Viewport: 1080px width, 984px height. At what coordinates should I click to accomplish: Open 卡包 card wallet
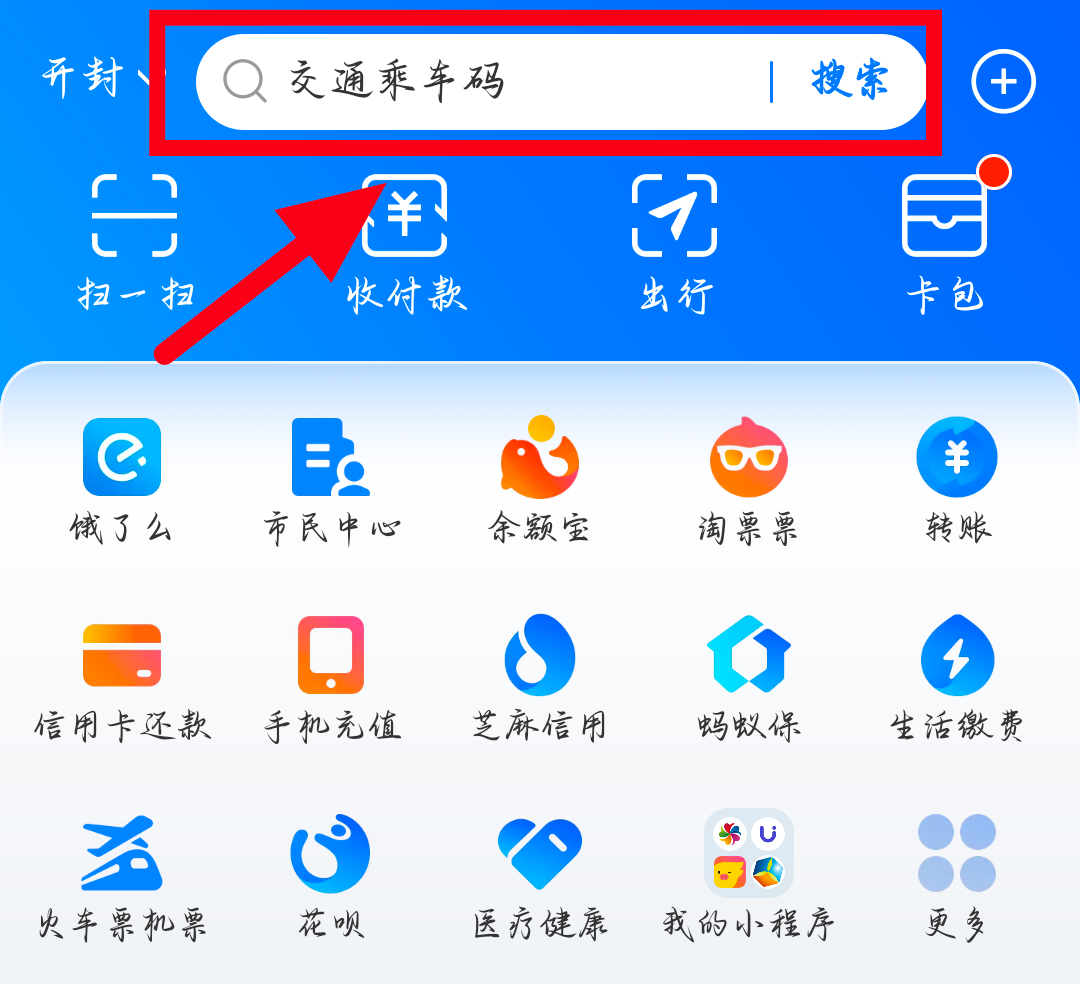click(945, 240)
